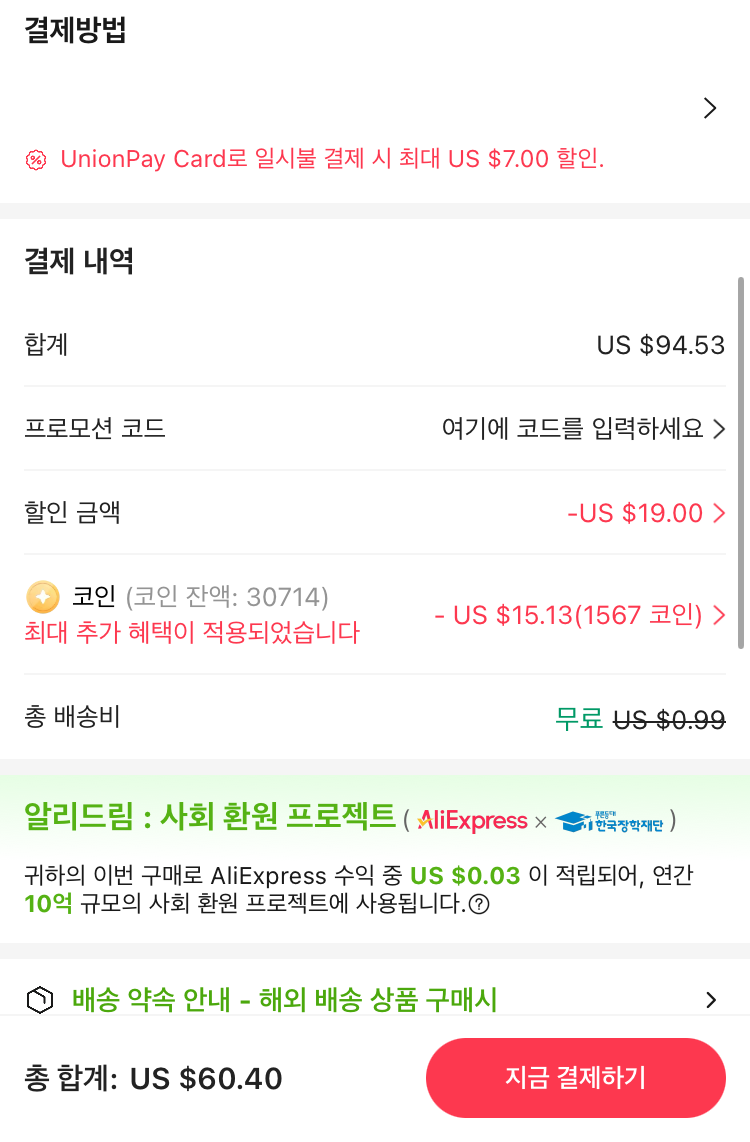Image resolution: width=750 pixels, height=1142 pixels.
Task: Click the US $94.53 subtotal amount
Action: pos(660,344)
